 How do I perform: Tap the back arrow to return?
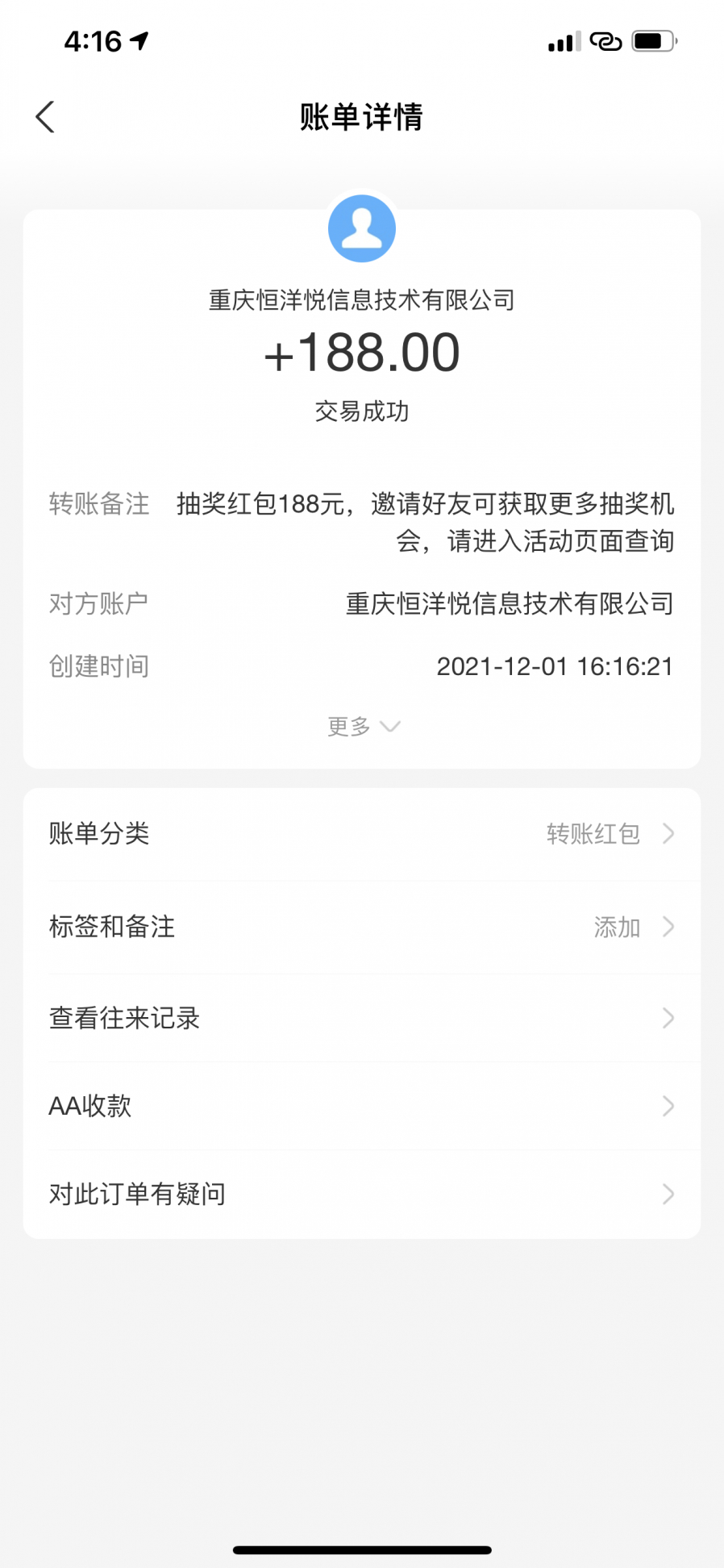coord(46,116)
